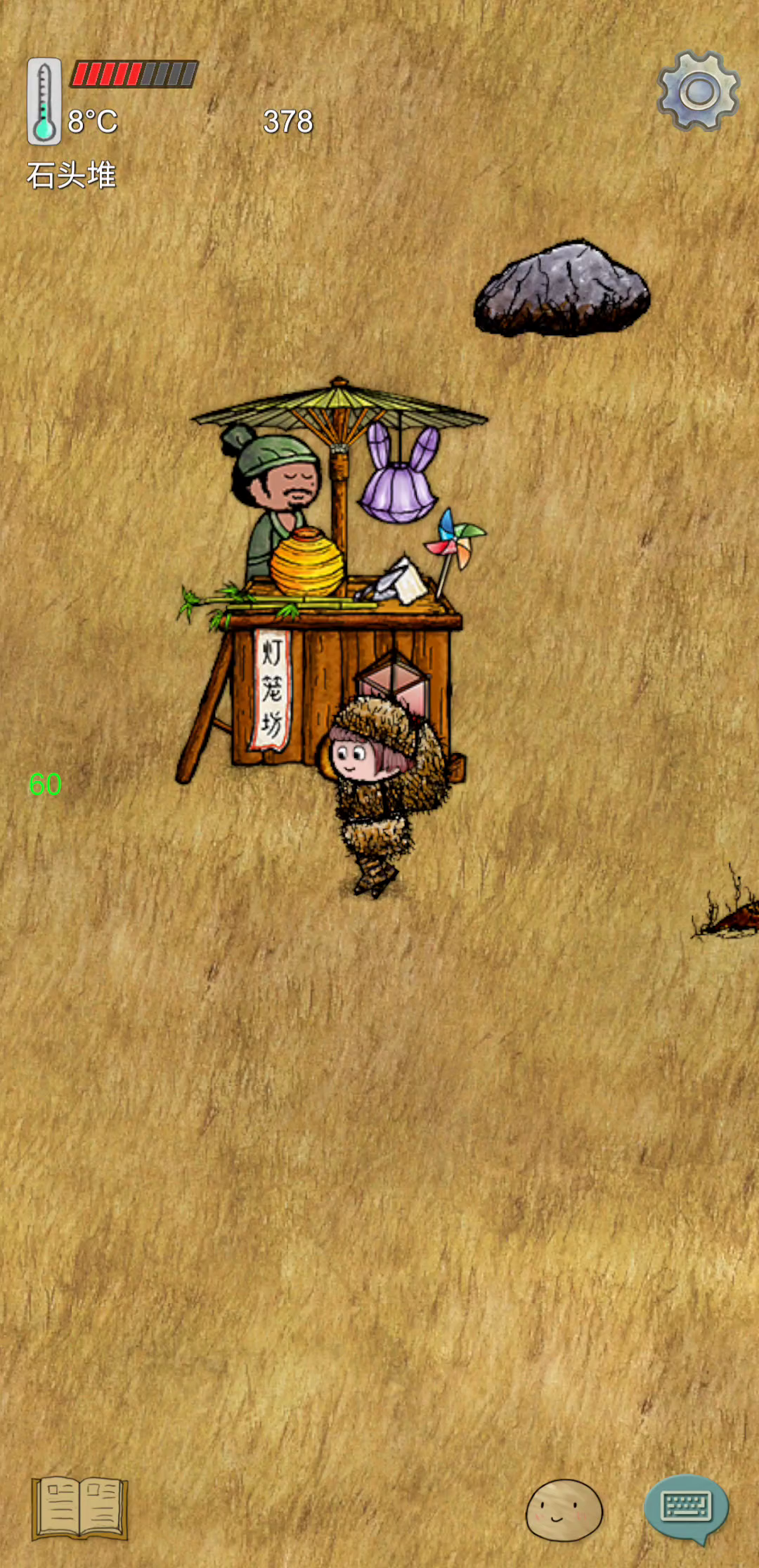
Task: Open the recipe book
Action: point(79,1508)
